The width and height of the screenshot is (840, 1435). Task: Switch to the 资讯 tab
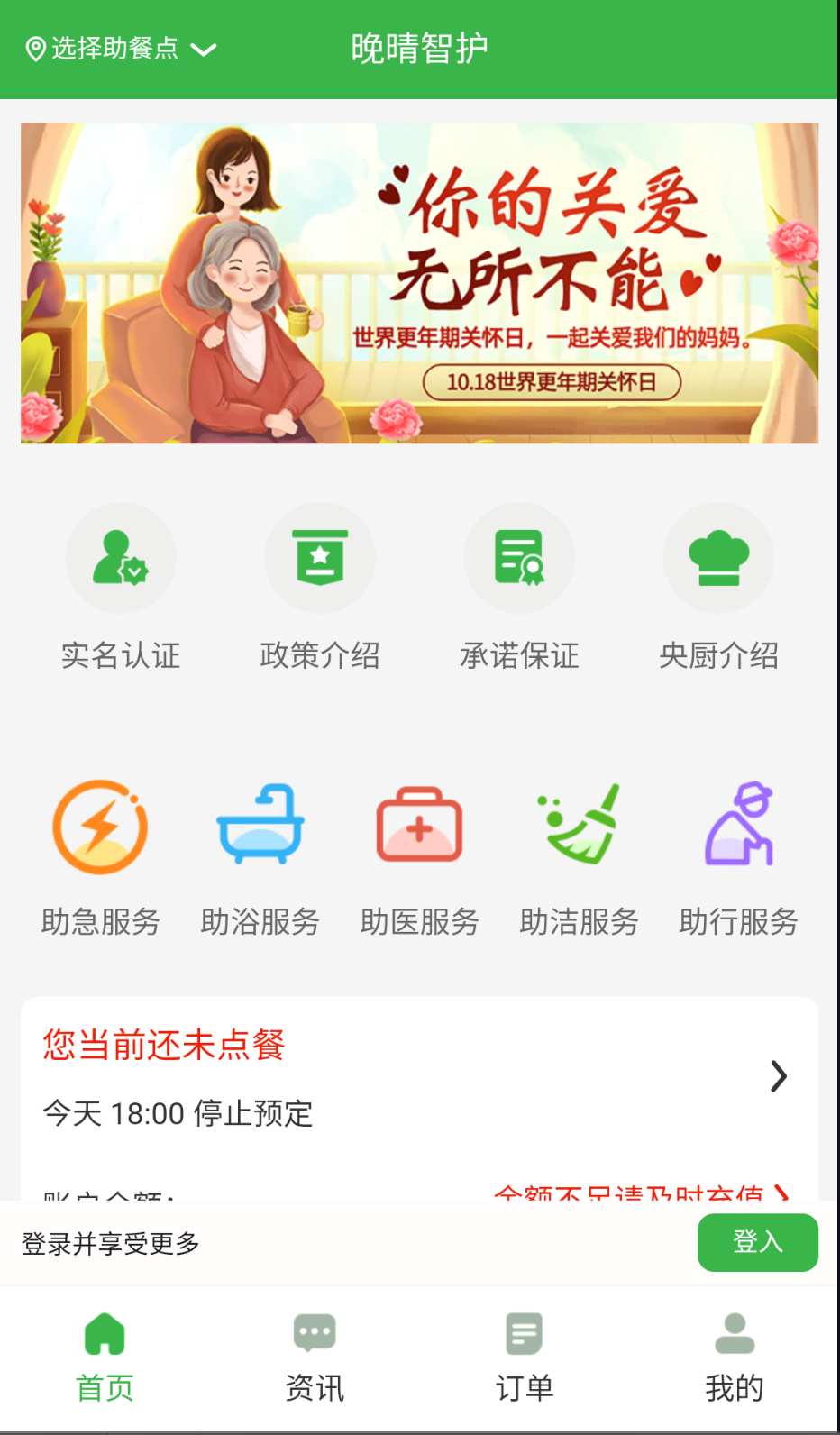(315, 1358)
